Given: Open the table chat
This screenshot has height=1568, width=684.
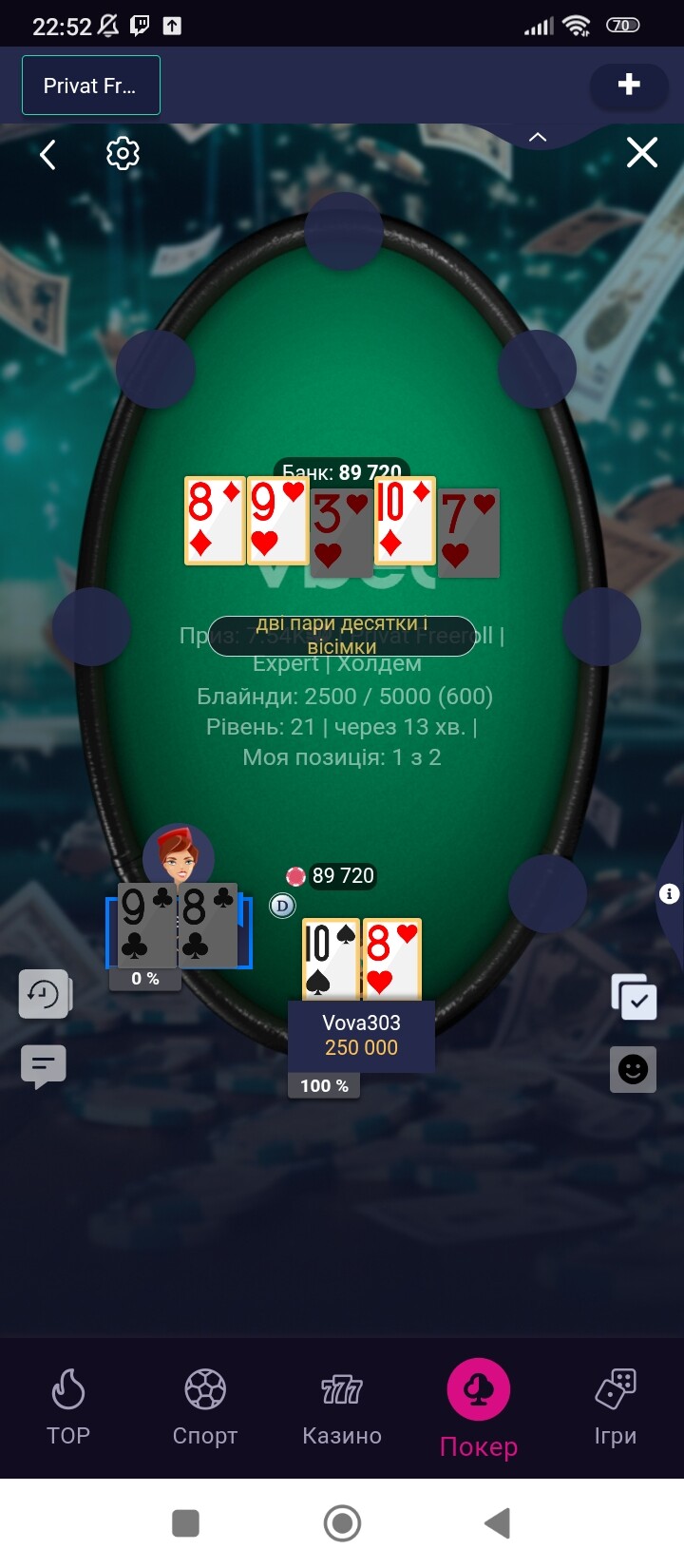Looking at the screenshot, I should coord(44,1066).
